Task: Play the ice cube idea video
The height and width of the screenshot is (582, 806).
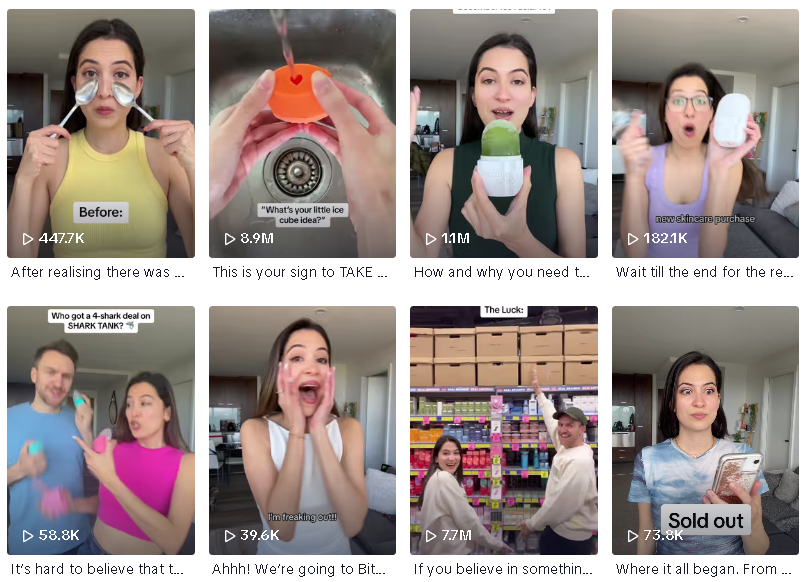Action: (x=302, y=133)
